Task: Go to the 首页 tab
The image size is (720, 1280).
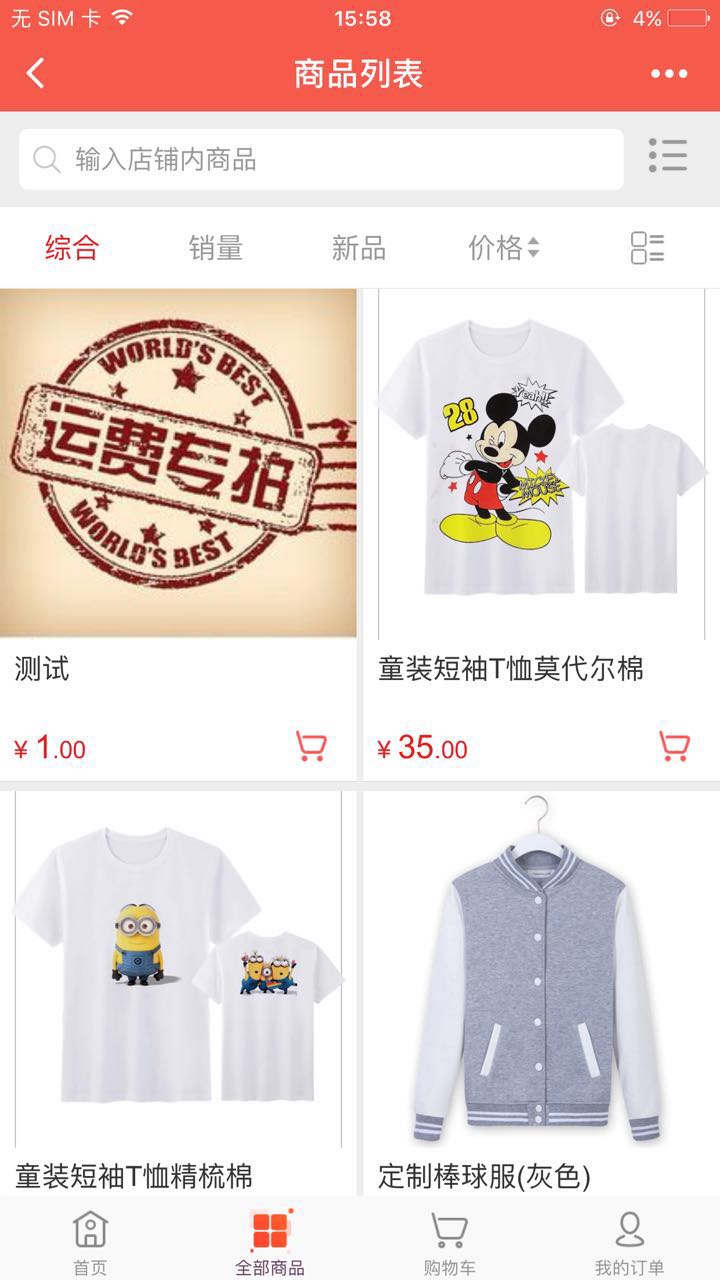Action: 90,1242
